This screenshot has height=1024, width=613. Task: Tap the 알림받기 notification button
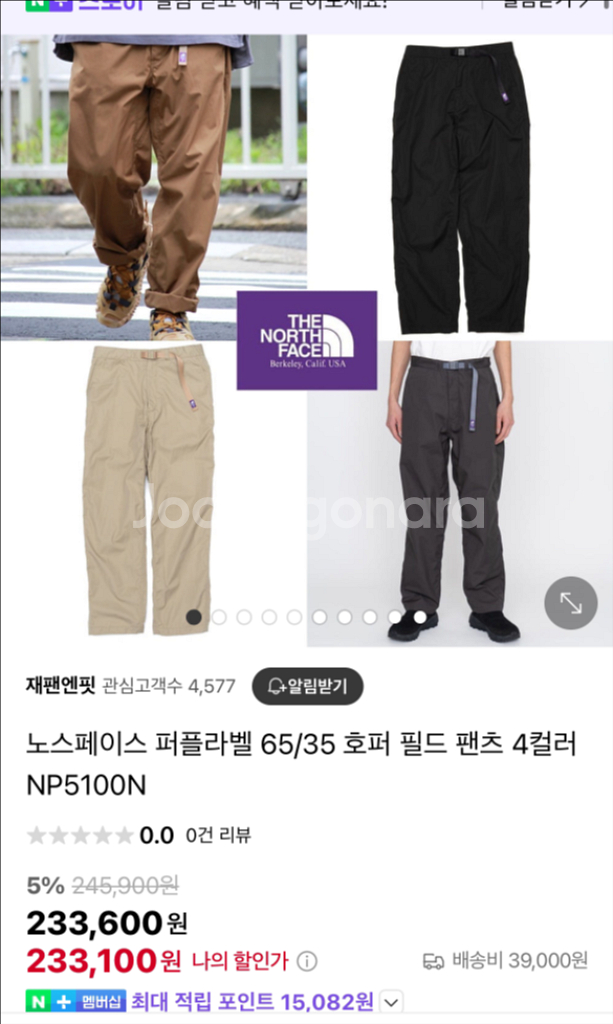(307, 686)
